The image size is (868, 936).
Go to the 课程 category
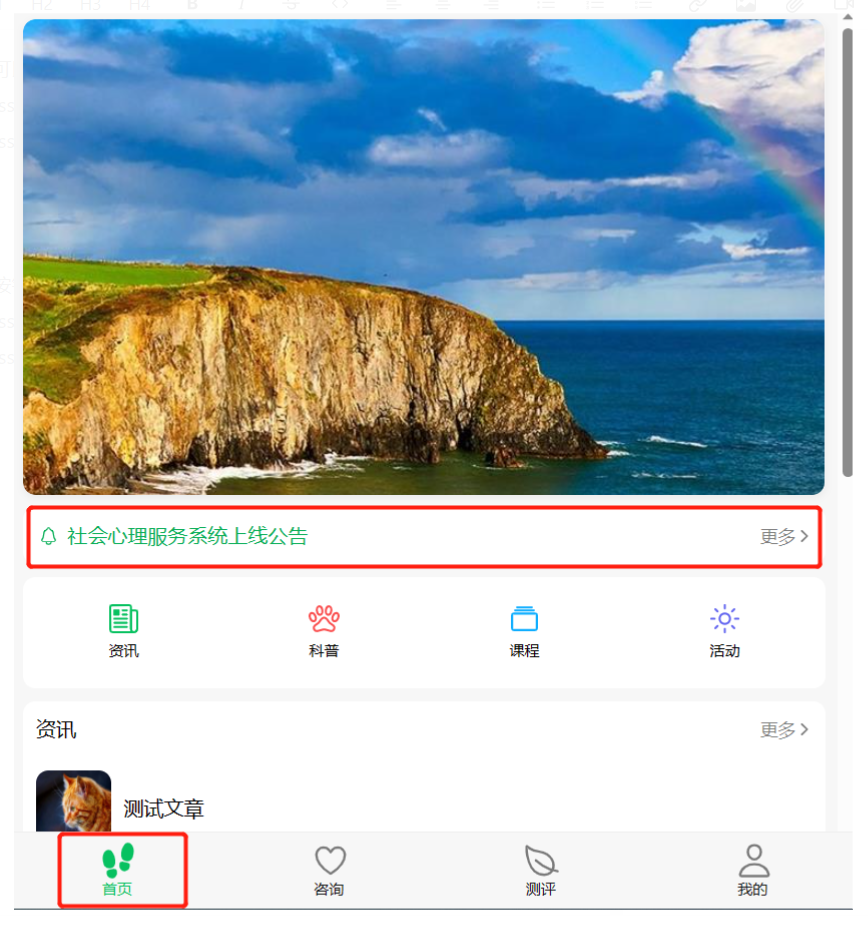pyautogui.click(x=524, y=630)
